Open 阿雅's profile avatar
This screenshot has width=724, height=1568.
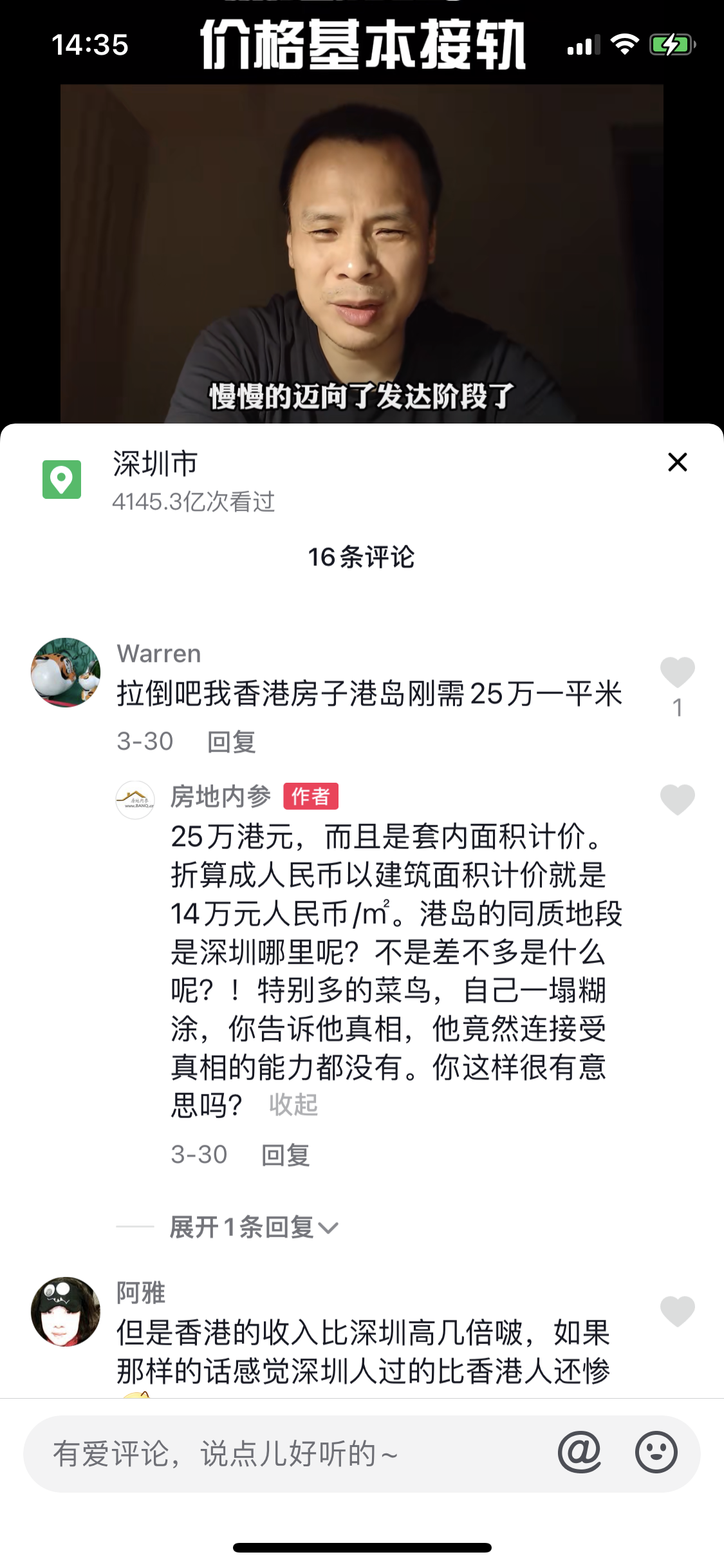66,1312
